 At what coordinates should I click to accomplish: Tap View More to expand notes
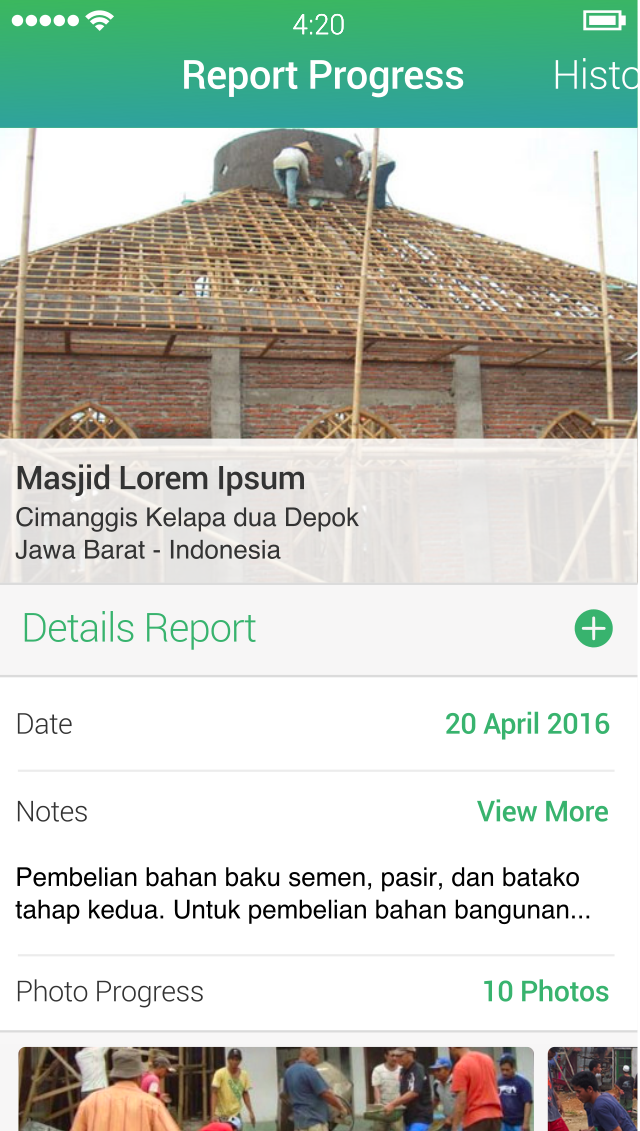tap(542, 811)
